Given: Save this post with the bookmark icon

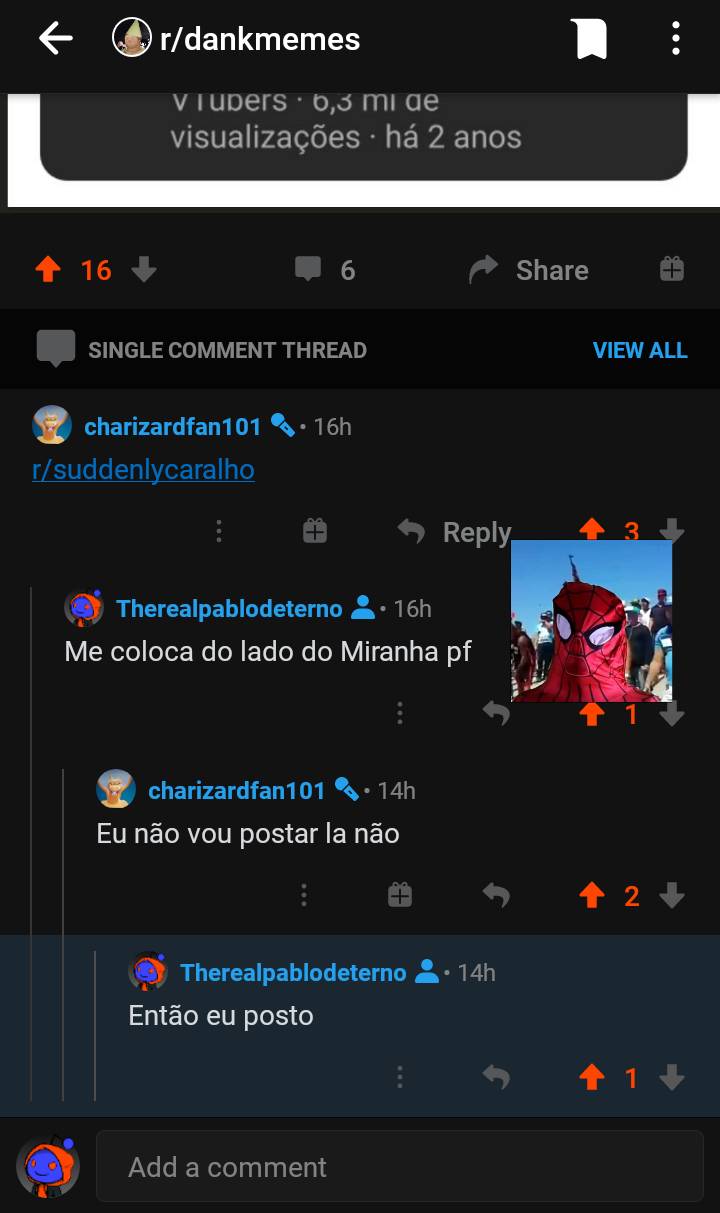Looking at the screenshot, I should 589,39.
